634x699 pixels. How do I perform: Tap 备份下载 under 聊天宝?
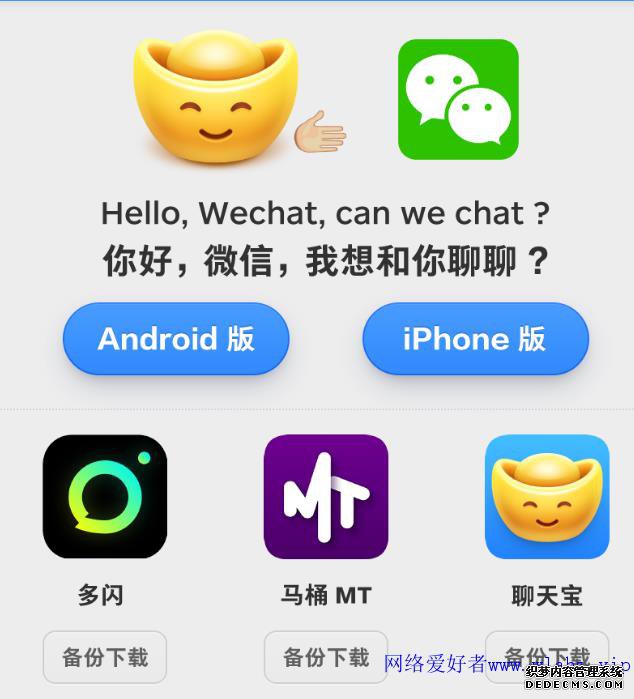pos(546,655)
